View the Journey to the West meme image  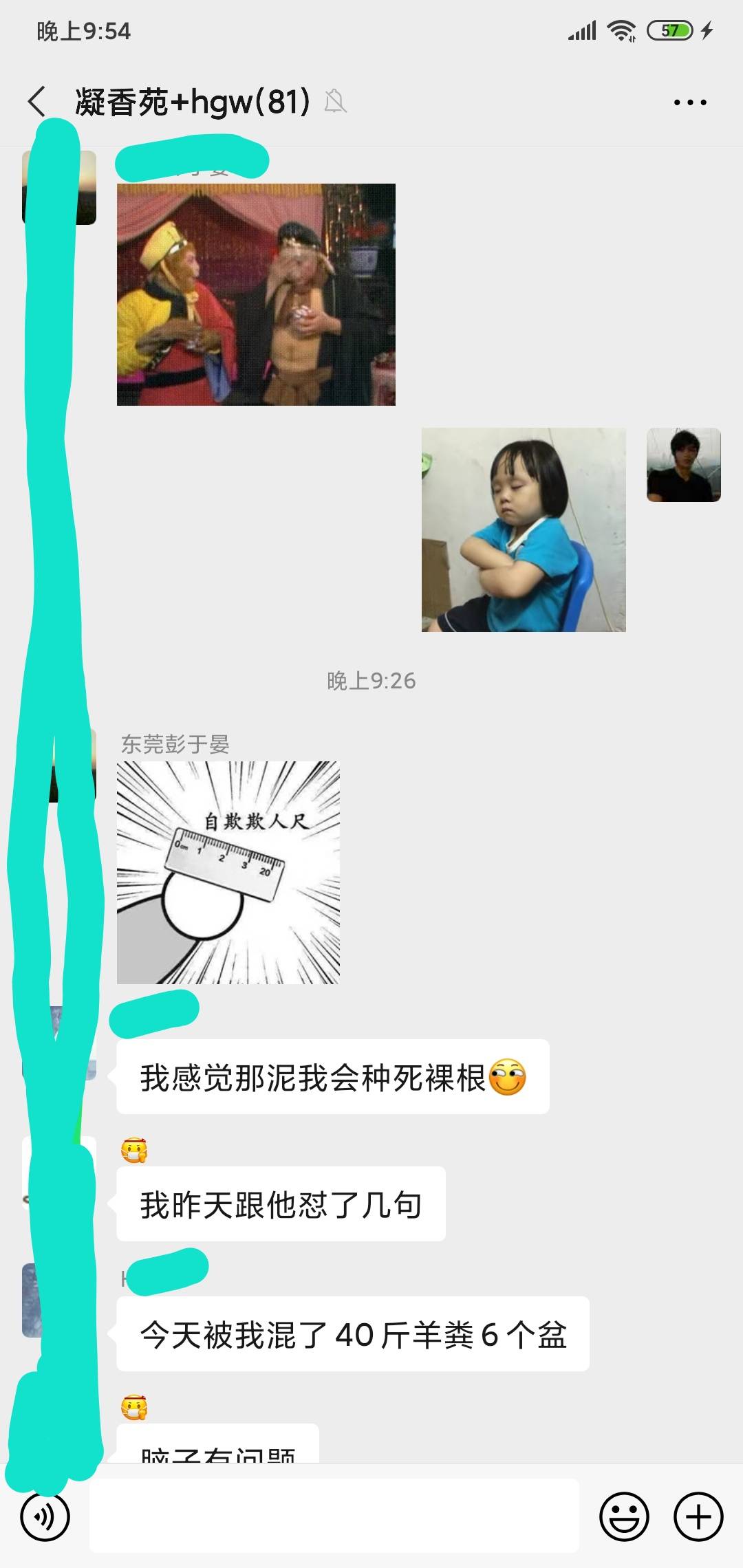256,294
